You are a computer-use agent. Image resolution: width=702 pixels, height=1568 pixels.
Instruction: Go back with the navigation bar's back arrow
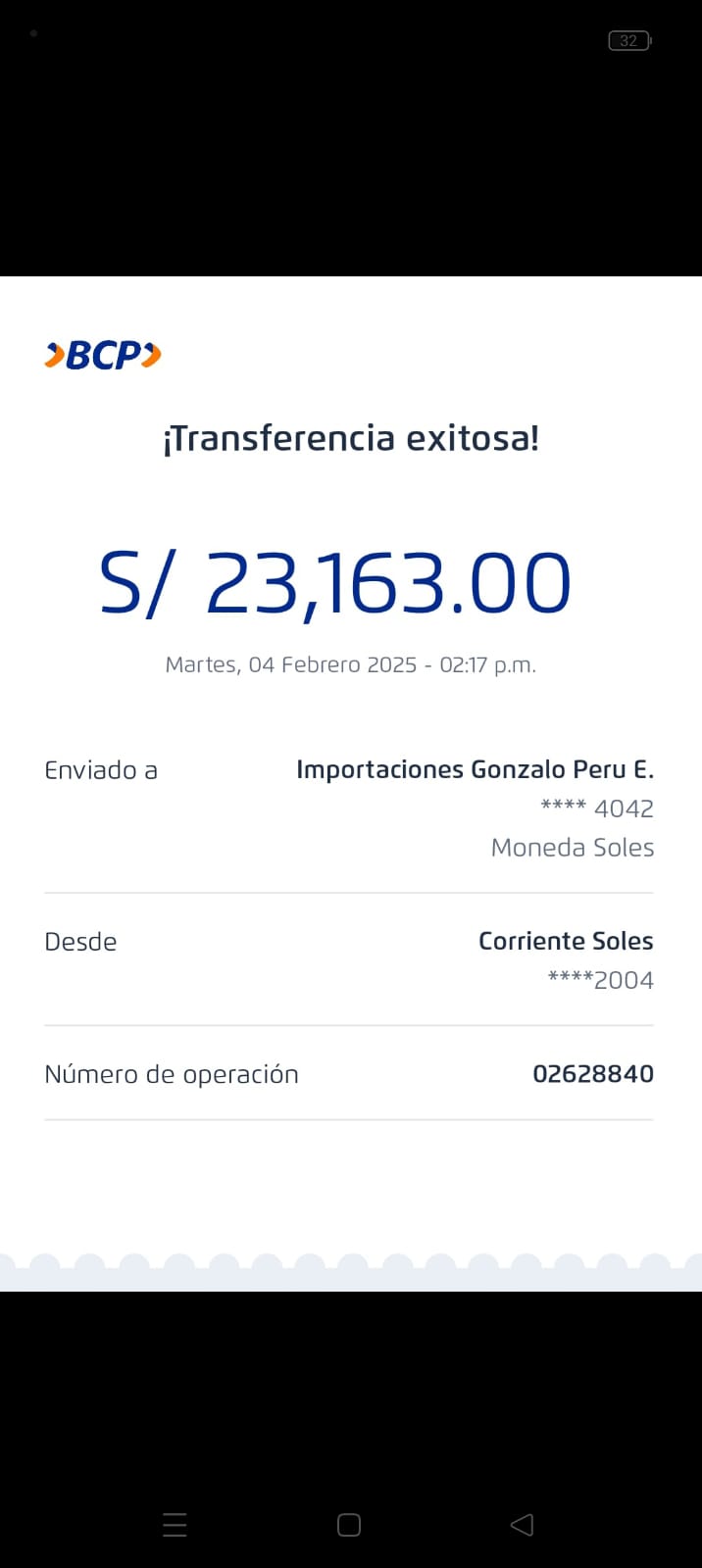(x=522, y=1524)
